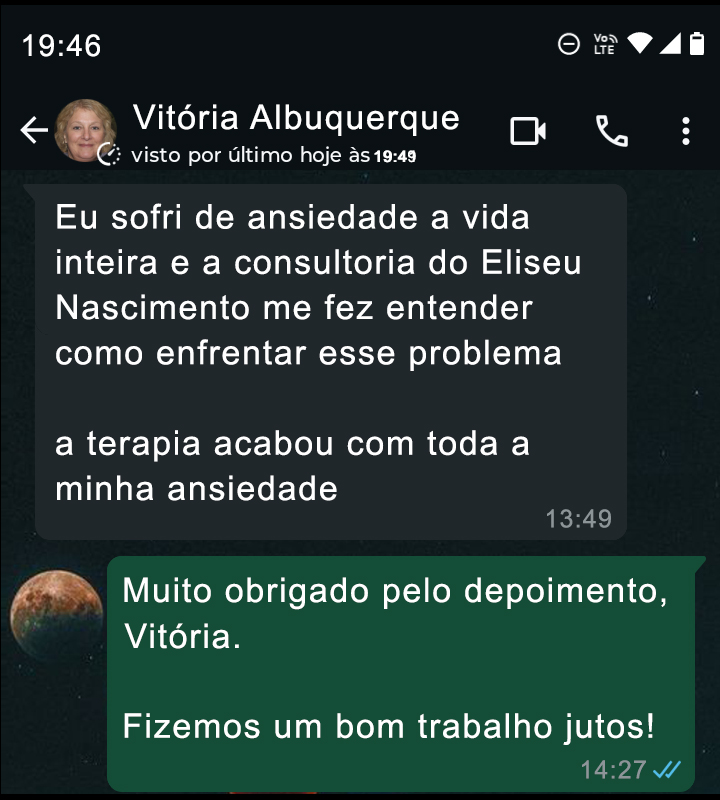This screenshot has height=800, width=720.
Task: Place a voice call to Vitória
Action: 610,131
